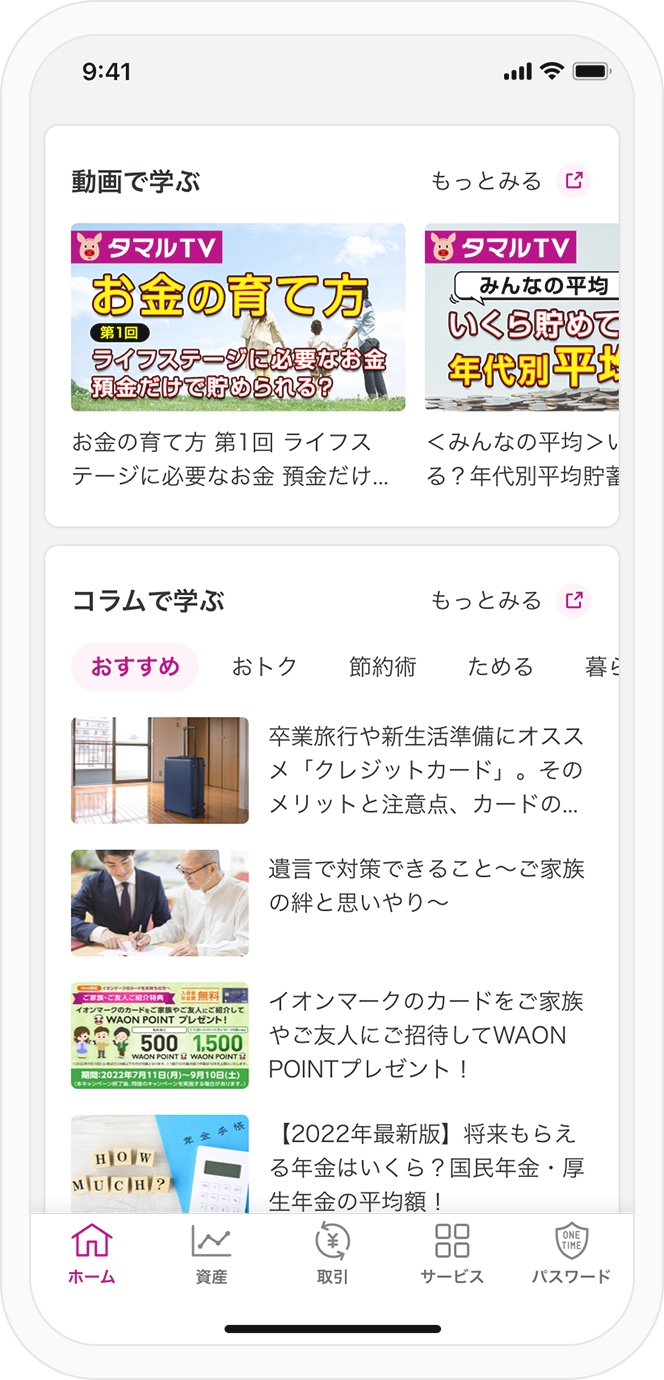This screenshot has width=664, height=1380.
Task: Open もっとみる link in 動画で学ぶ section
Action: click(510, 181)
